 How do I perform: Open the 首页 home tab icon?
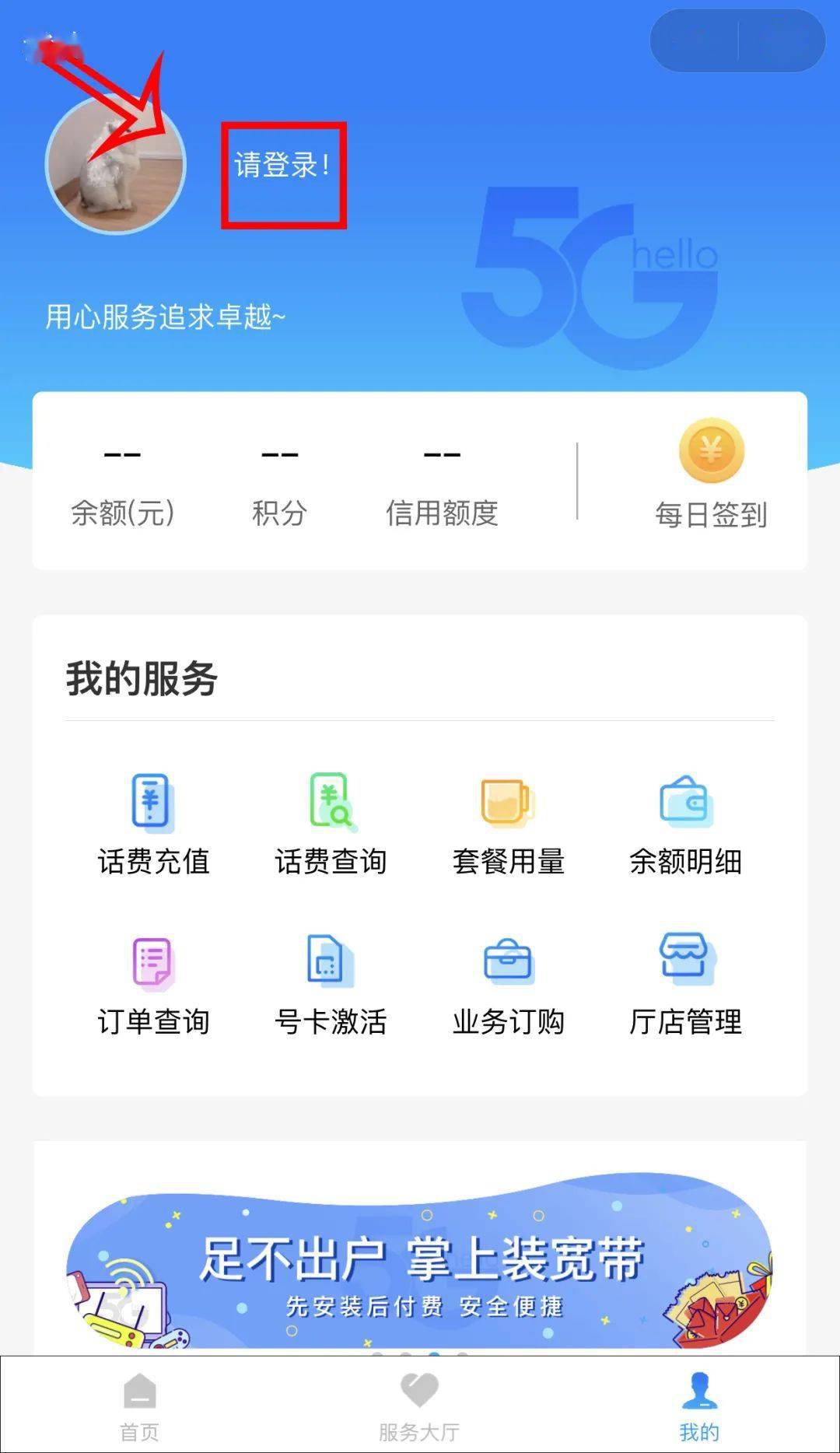coord(140,1400)
